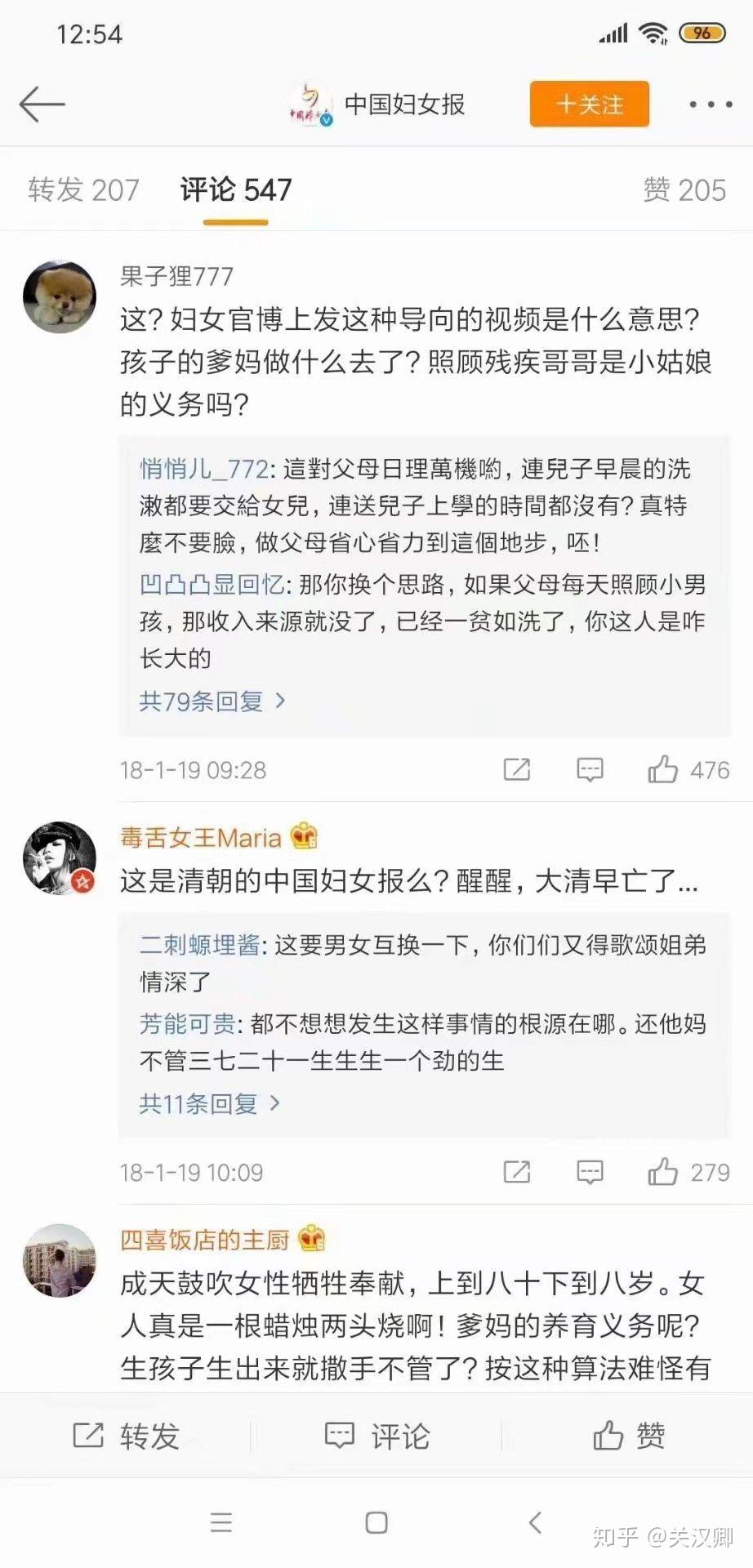753x1568 pixels.
Task: Switch to the 赞 205 tab
Action: point(684,190)
